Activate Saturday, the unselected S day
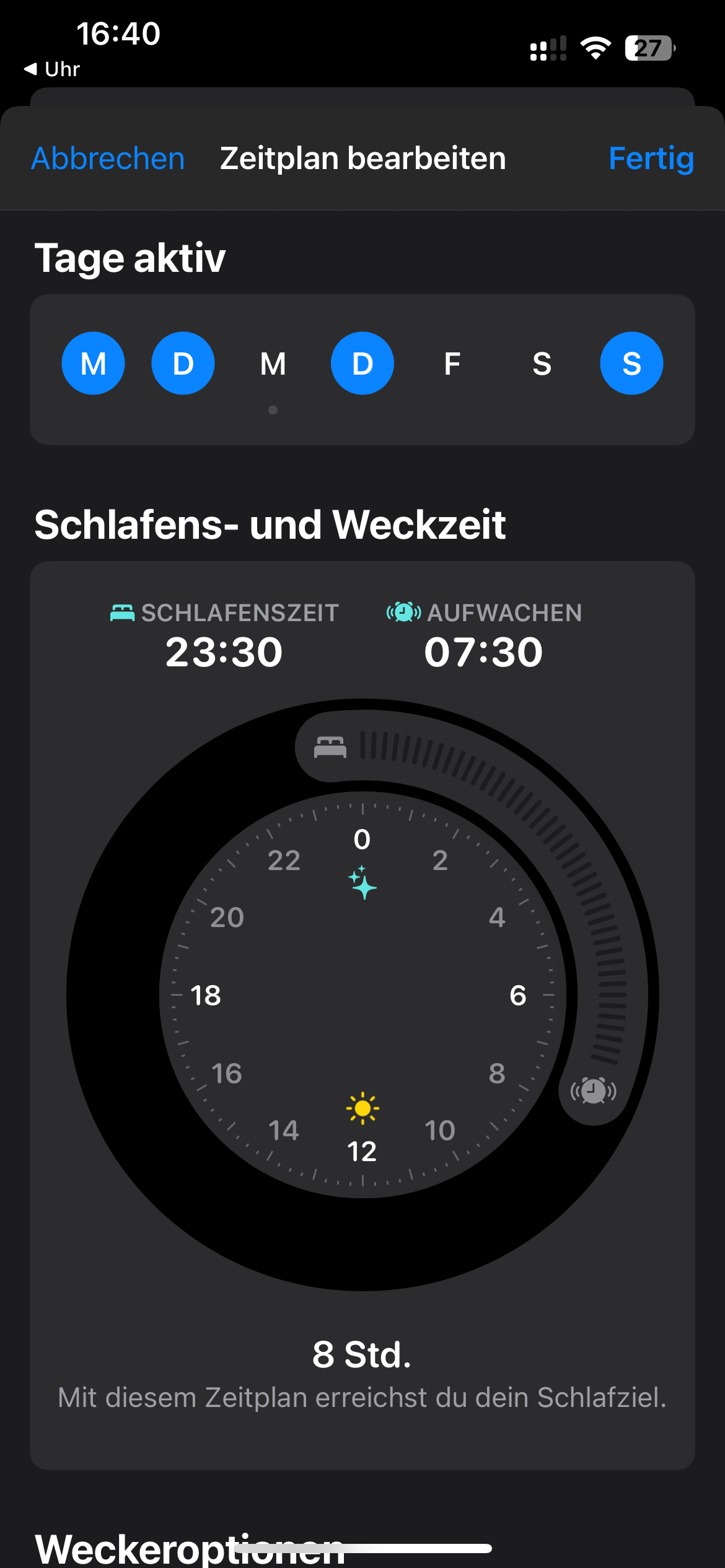Image resolution: width=725 pixels, height=1568 pixels. click(x=542, y=364)
